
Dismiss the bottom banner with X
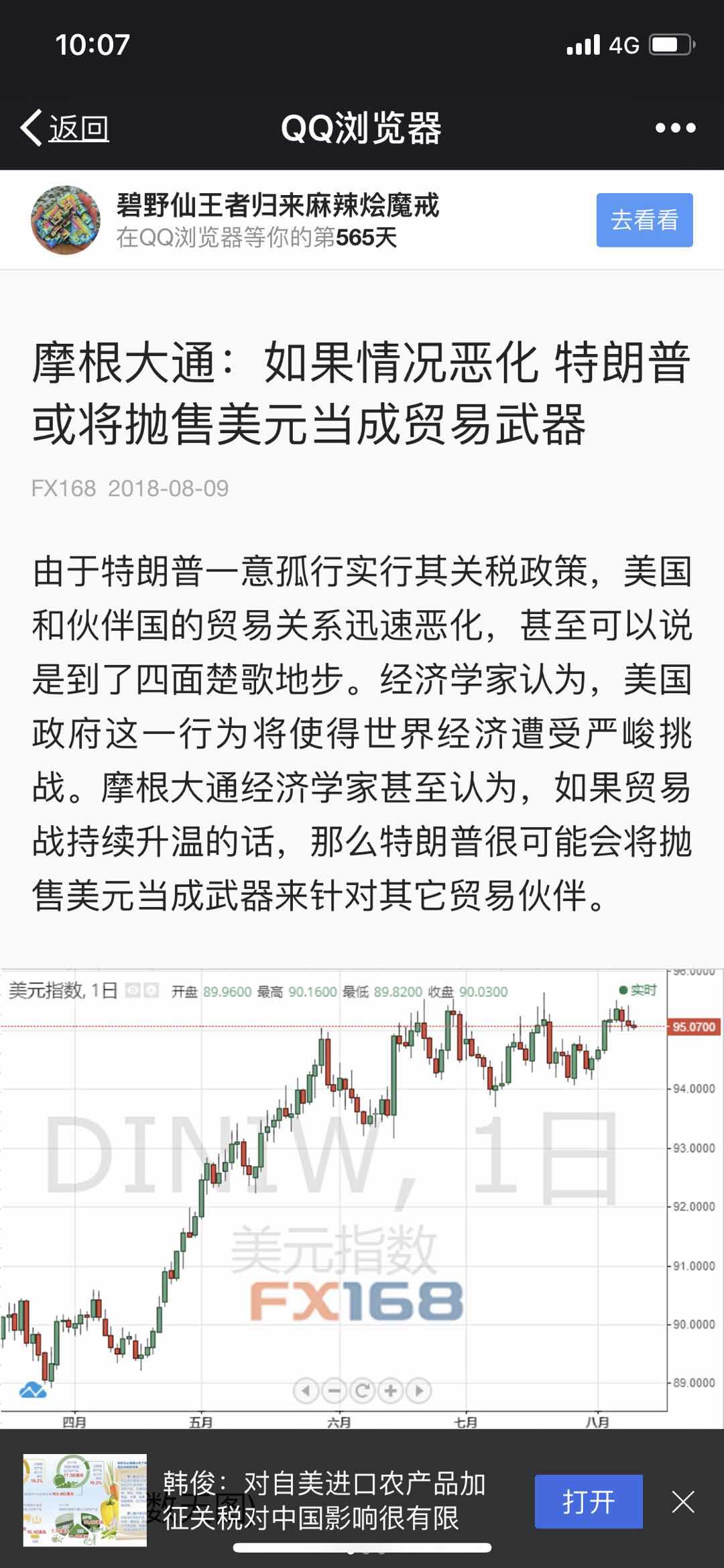pyautogui.click(x=682, y=1501)
